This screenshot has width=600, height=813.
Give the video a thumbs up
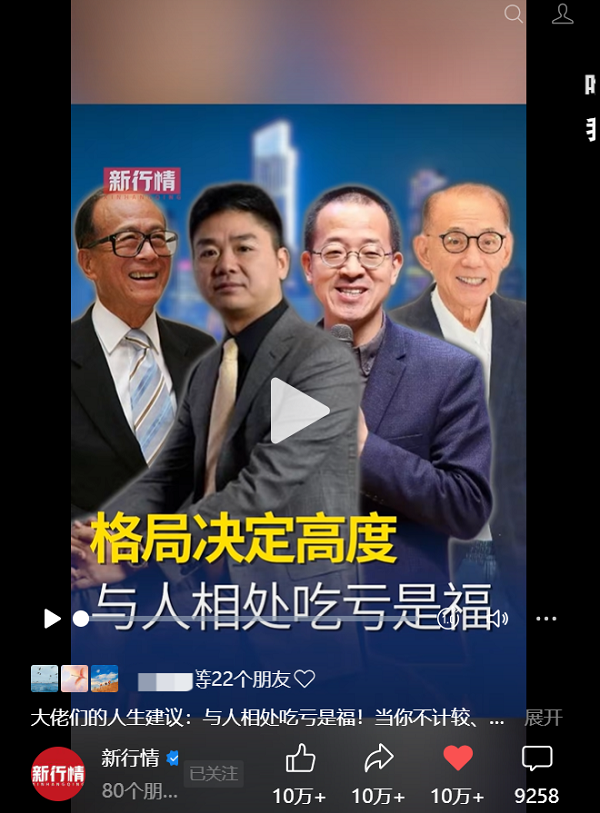(x=300, y=760)
